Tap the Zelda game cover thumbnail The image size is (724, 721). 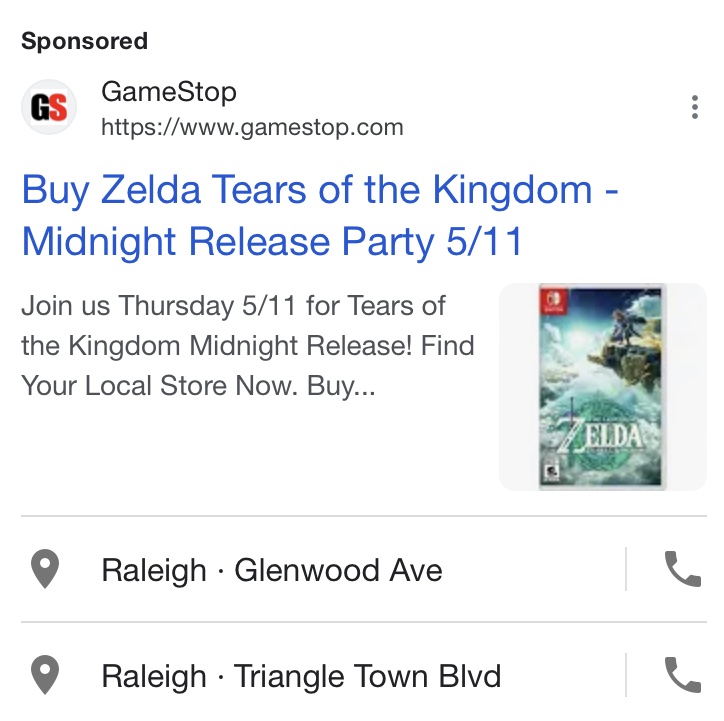pos(601,387)
